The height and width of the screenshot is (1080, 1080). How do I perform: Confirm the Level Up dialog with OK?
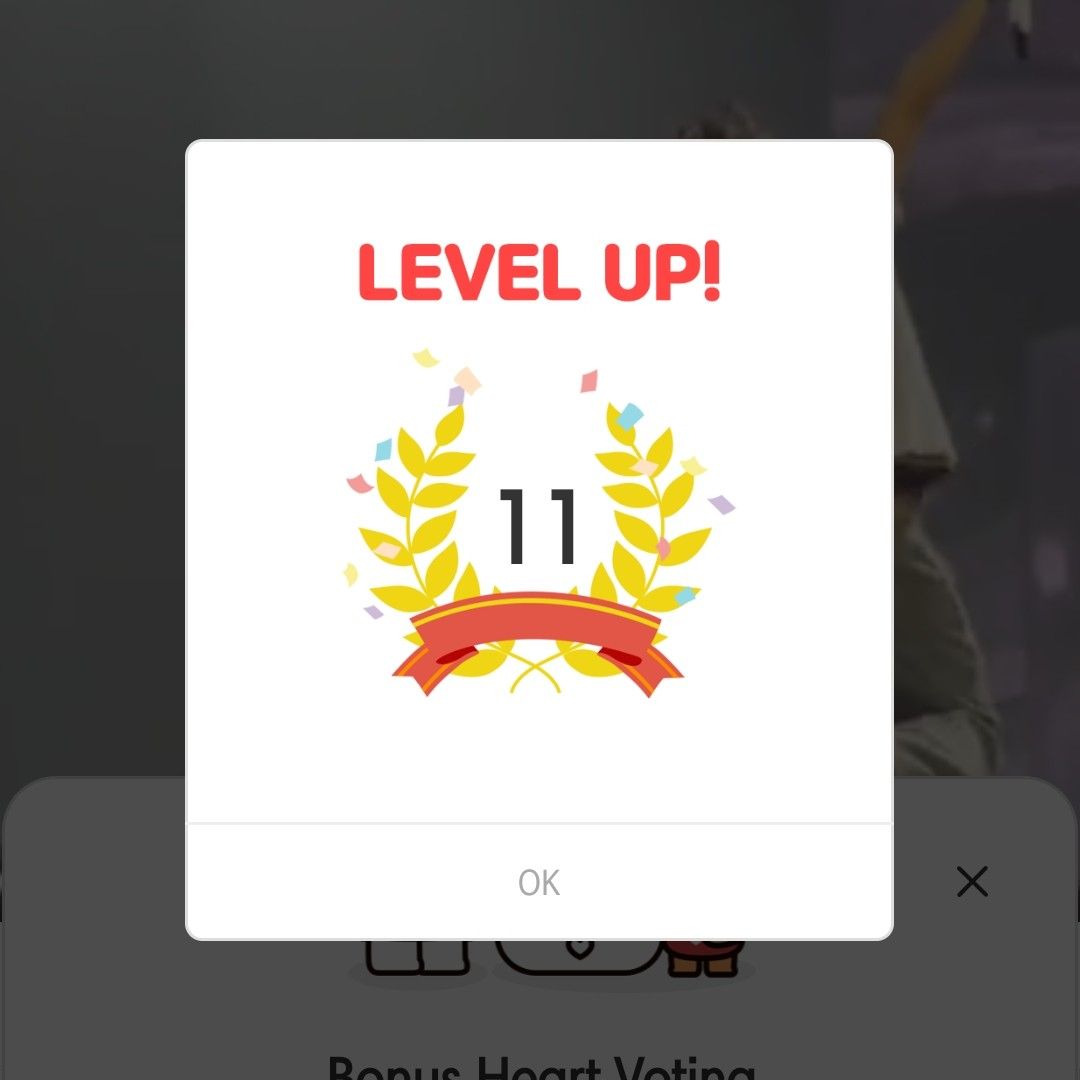[x=539, y=882]
